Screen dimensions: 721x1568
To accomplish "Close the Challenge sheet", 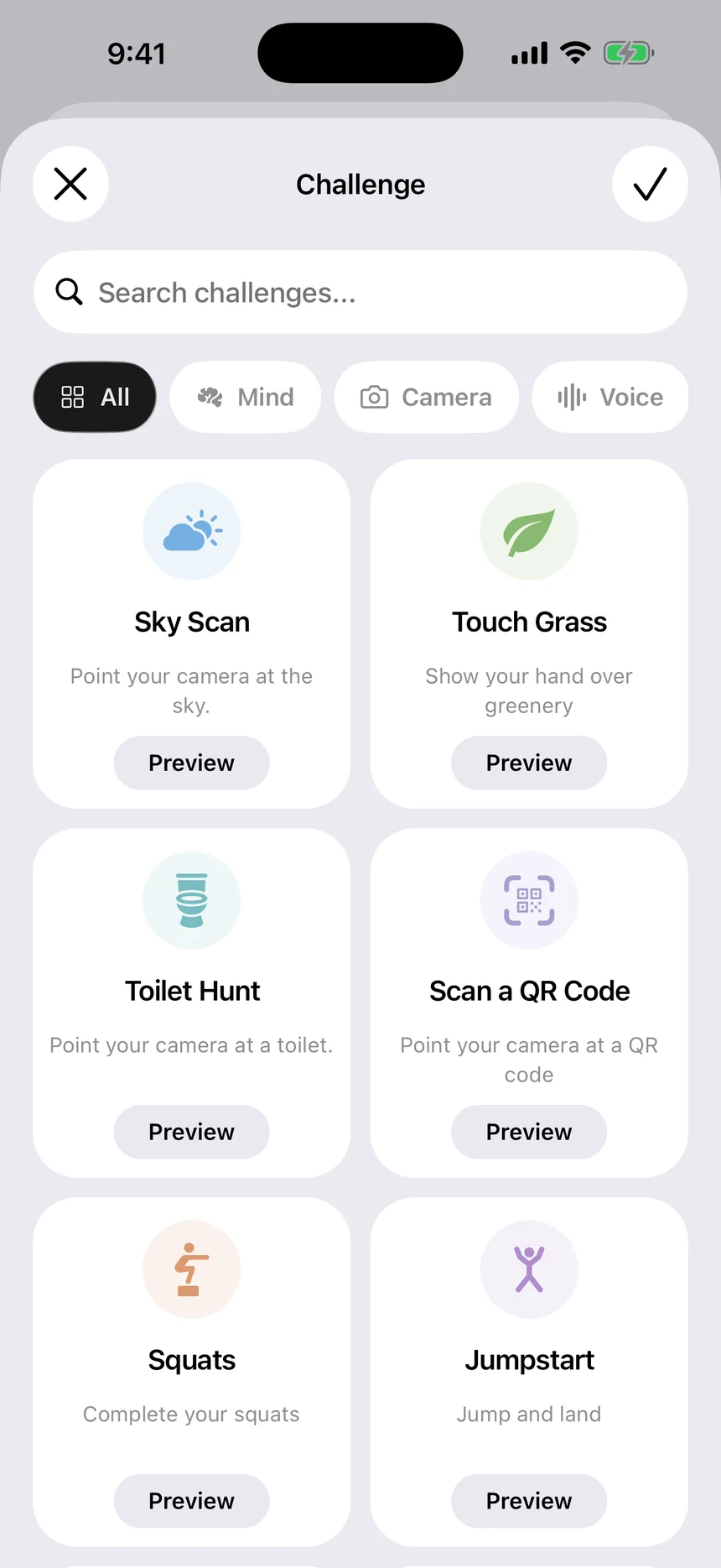I will tap(70, 184).
